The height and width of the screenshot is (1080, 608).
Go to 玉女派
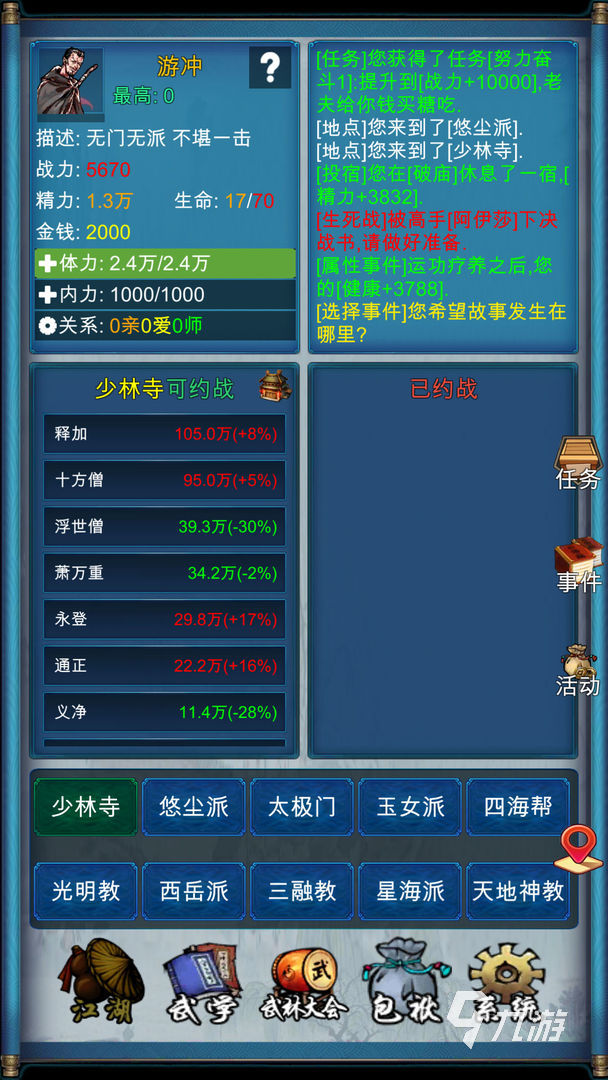coord(410,806)
